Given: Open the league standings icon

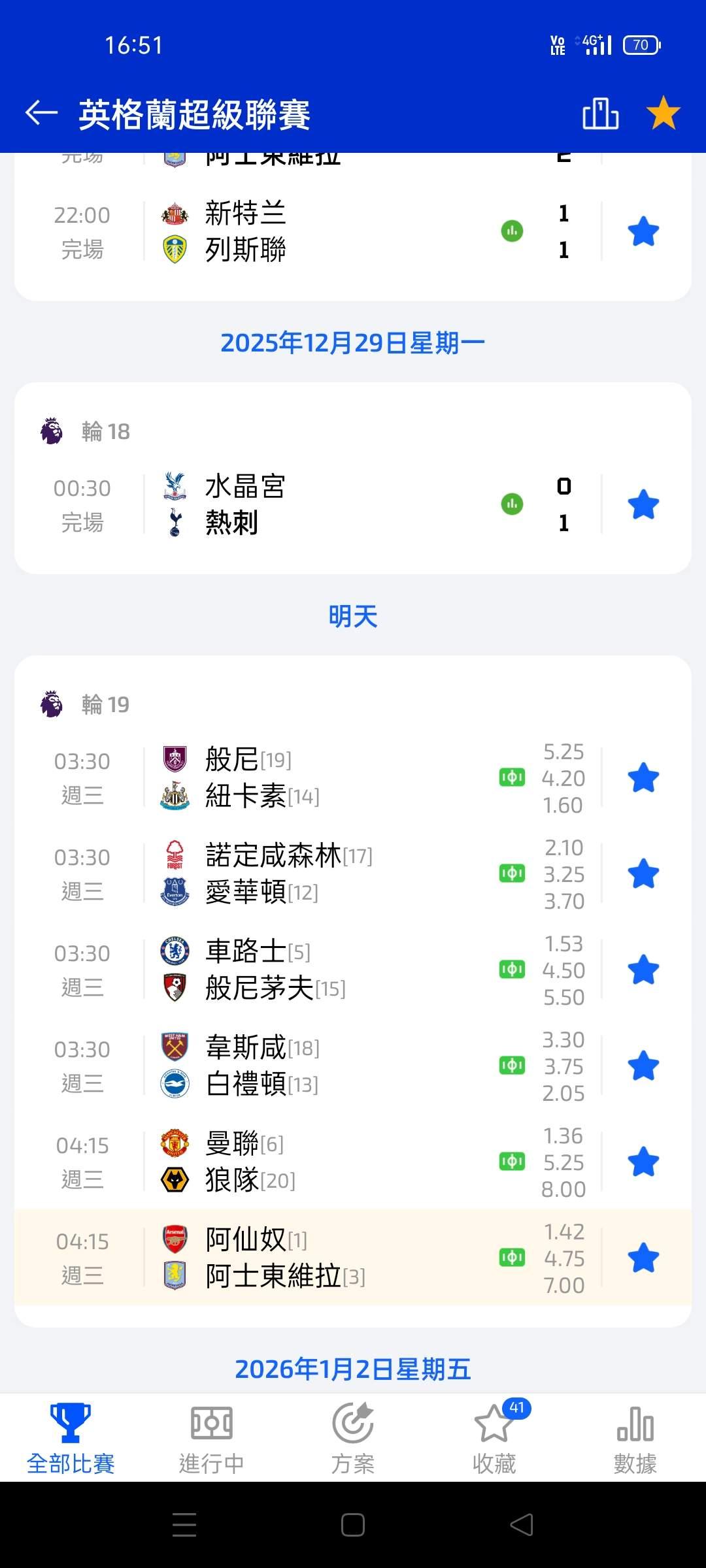Looking at the screenshot, I should pos(600,114).
